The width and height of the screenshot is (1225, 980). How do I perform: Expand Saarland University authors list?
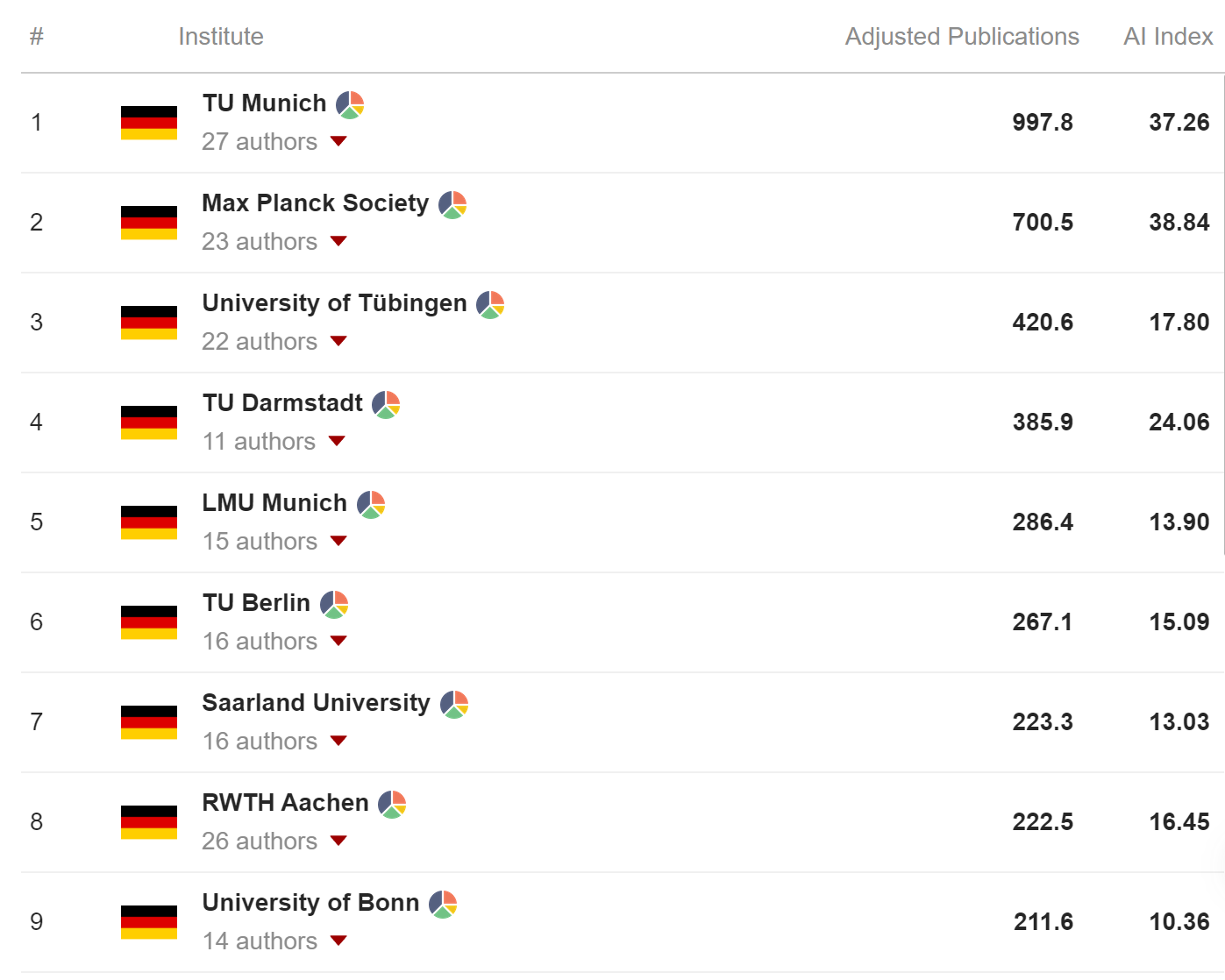click(x=338, y=741)
